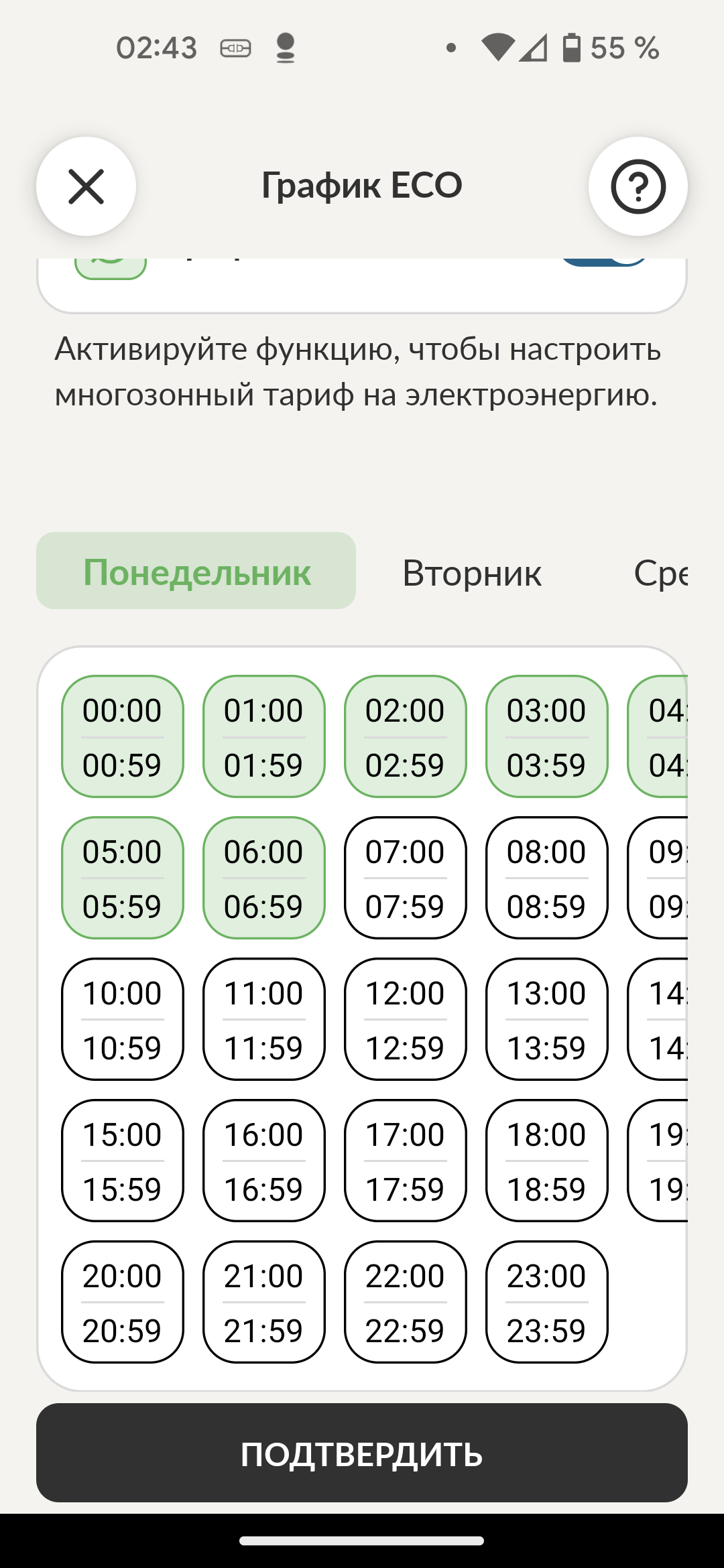The width and height of the screenshot is (724, 1568).
Task: Enable the 08:00–08:59 slot
Action: pyautogui.click(x=546, y=878)
